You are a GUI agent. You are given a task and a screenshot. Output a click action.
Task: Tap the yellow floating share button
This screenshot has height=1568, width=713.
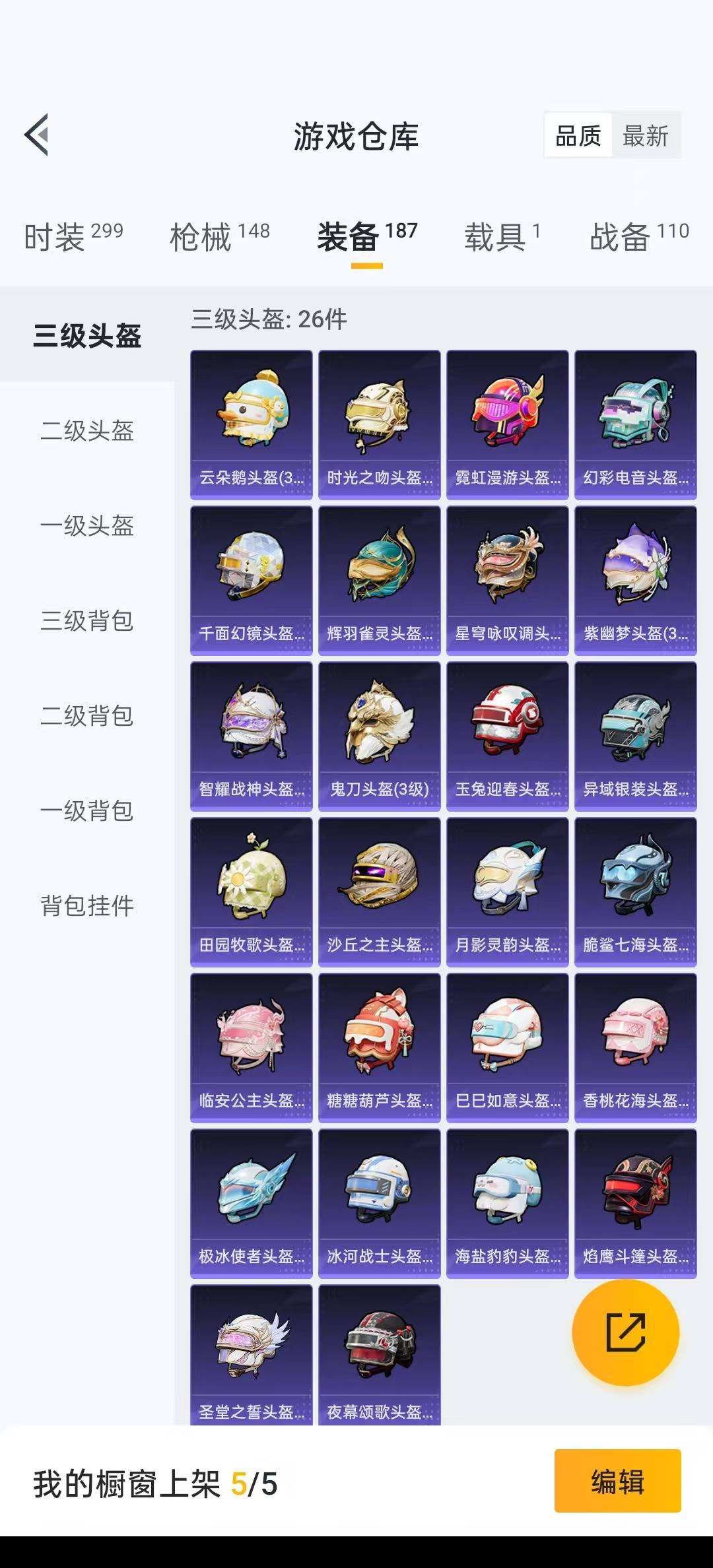coord(625,1332)
